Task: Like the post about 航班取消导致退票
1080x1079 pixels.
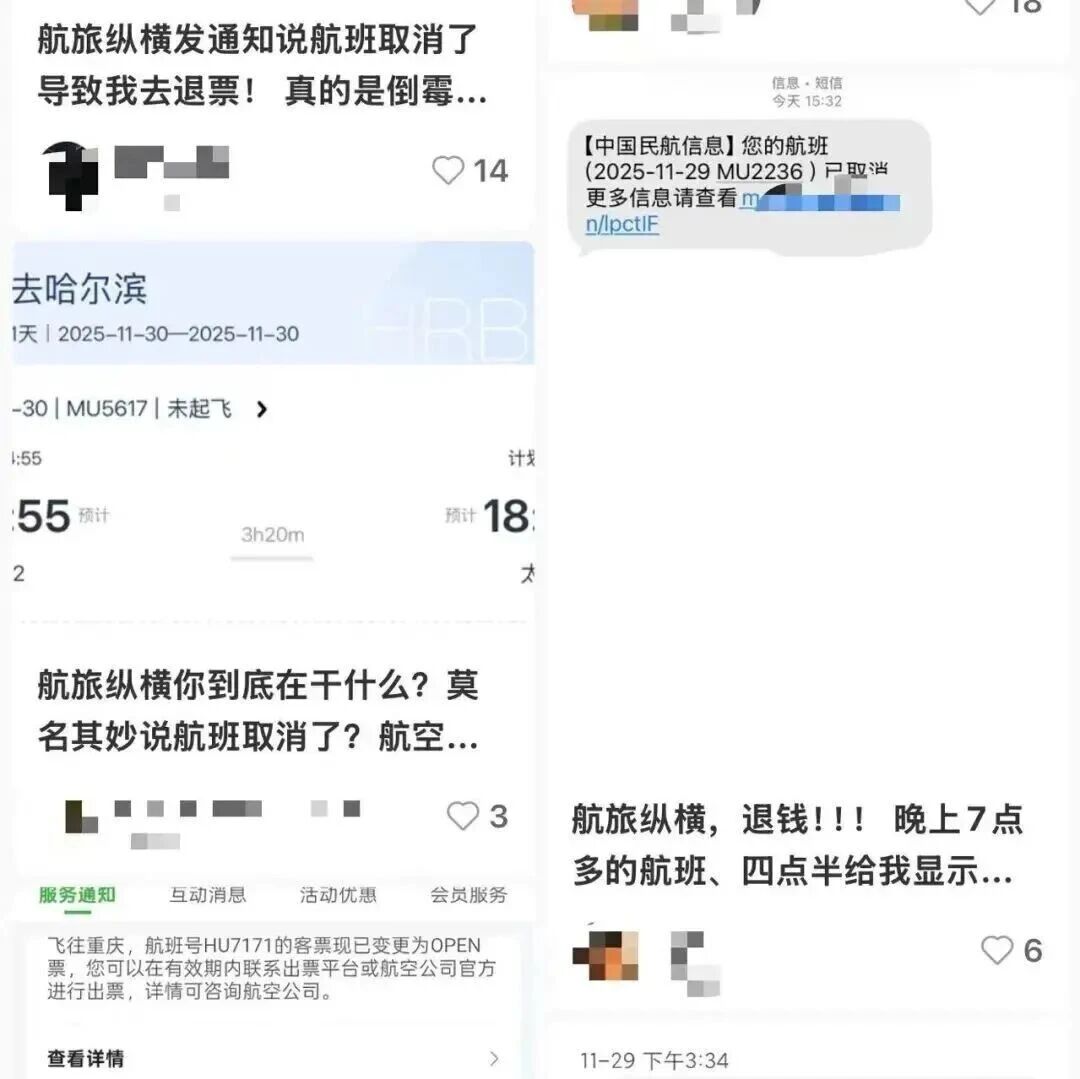Action: 448,171
